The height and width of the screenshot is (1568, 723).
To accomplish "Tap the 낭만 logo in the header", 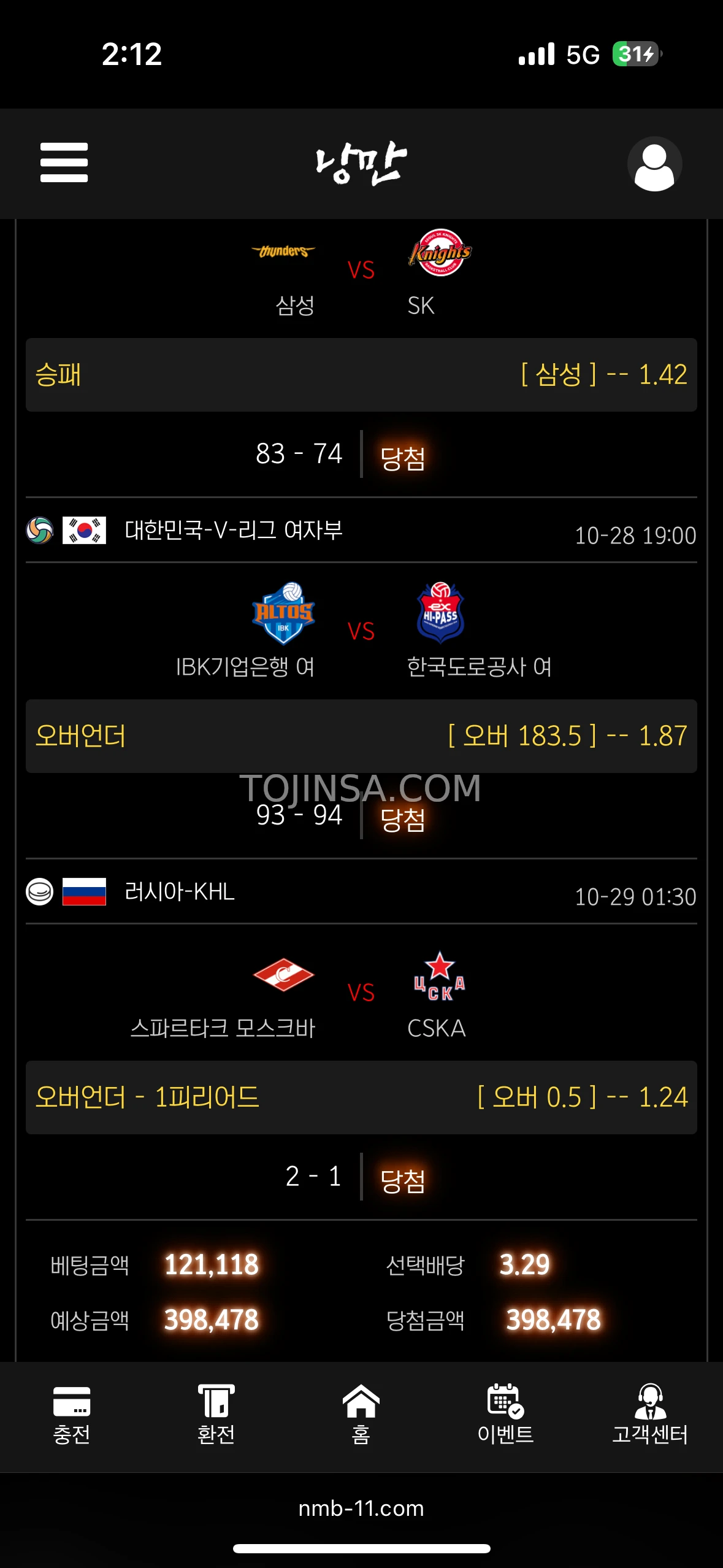I will (x=361, y=164).
